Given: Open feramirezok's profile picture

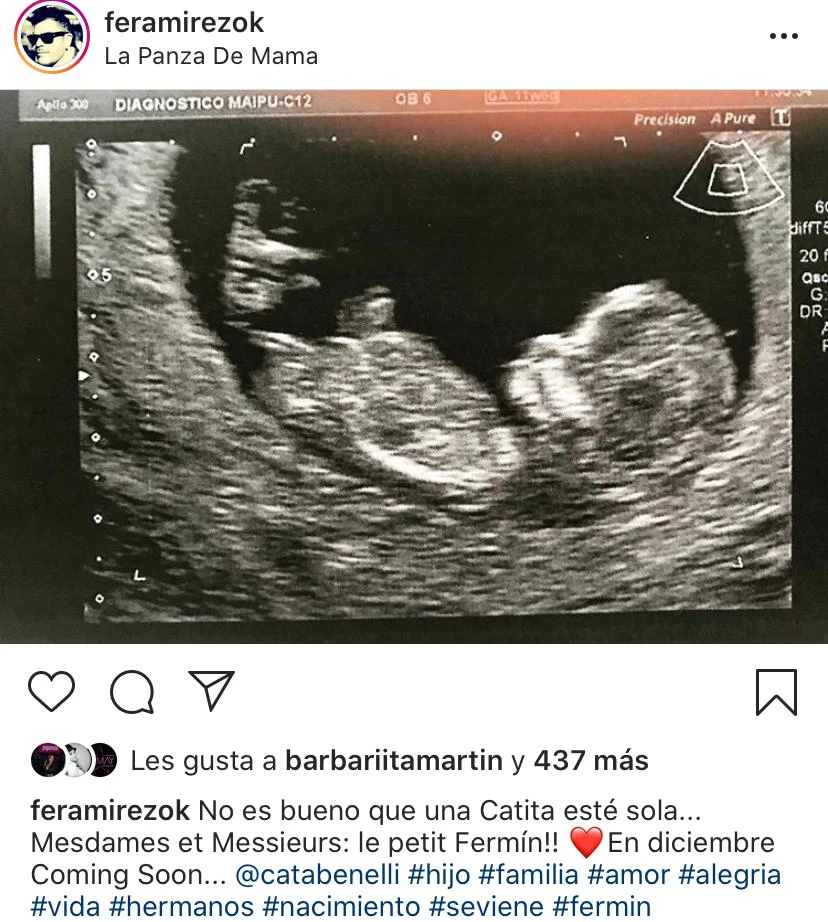Looking at the screenshot, I should tap(51, 37).
